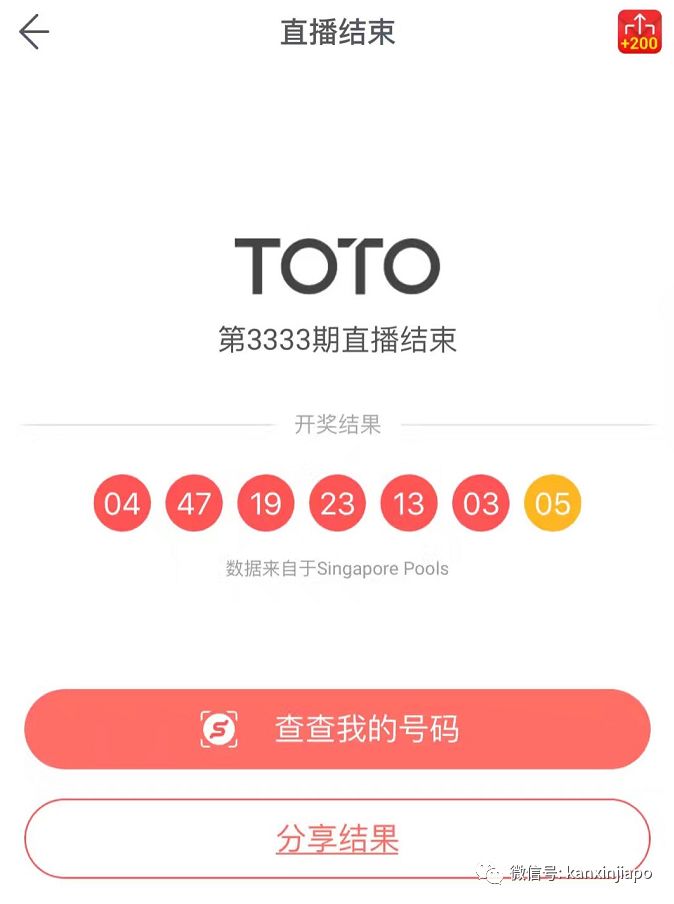674x904 pixels.
Task: Share the draw results via 分享结果
Action: coord(337,838)
